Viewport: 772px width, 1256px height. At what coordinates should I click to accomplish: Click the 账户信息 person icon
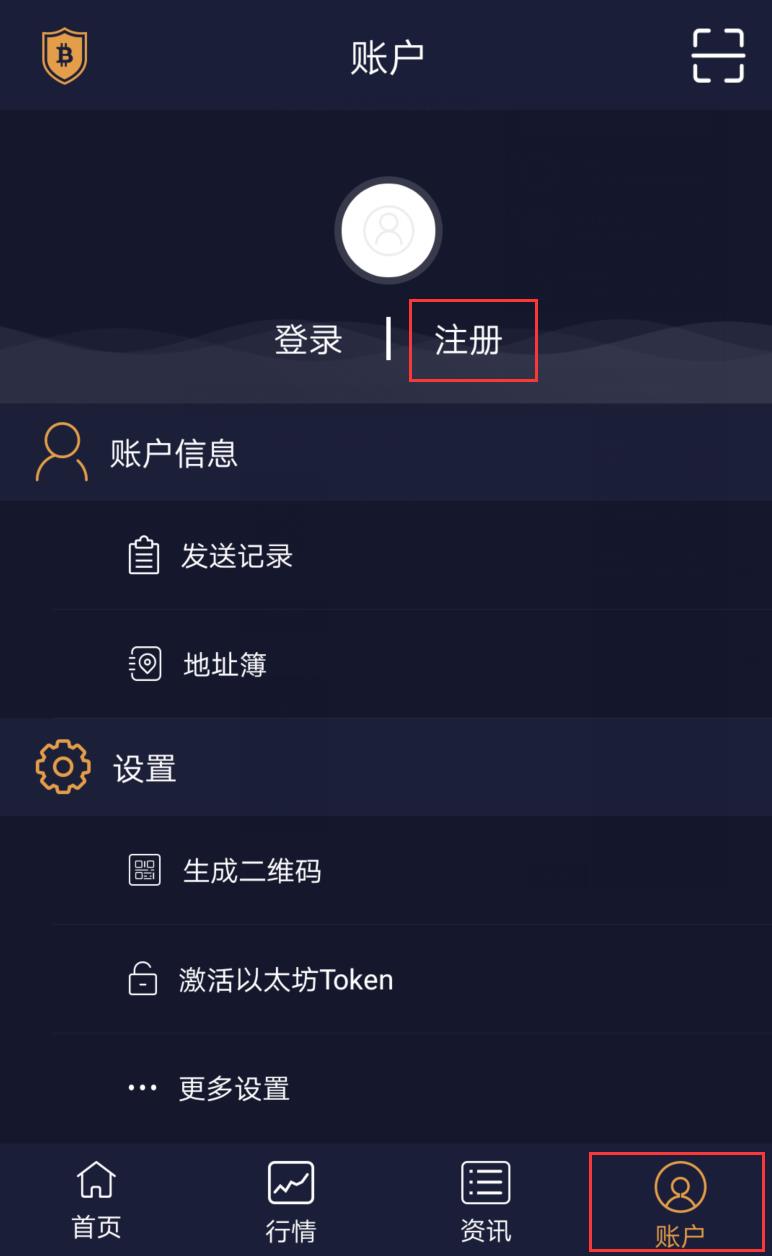pos(62,451)
